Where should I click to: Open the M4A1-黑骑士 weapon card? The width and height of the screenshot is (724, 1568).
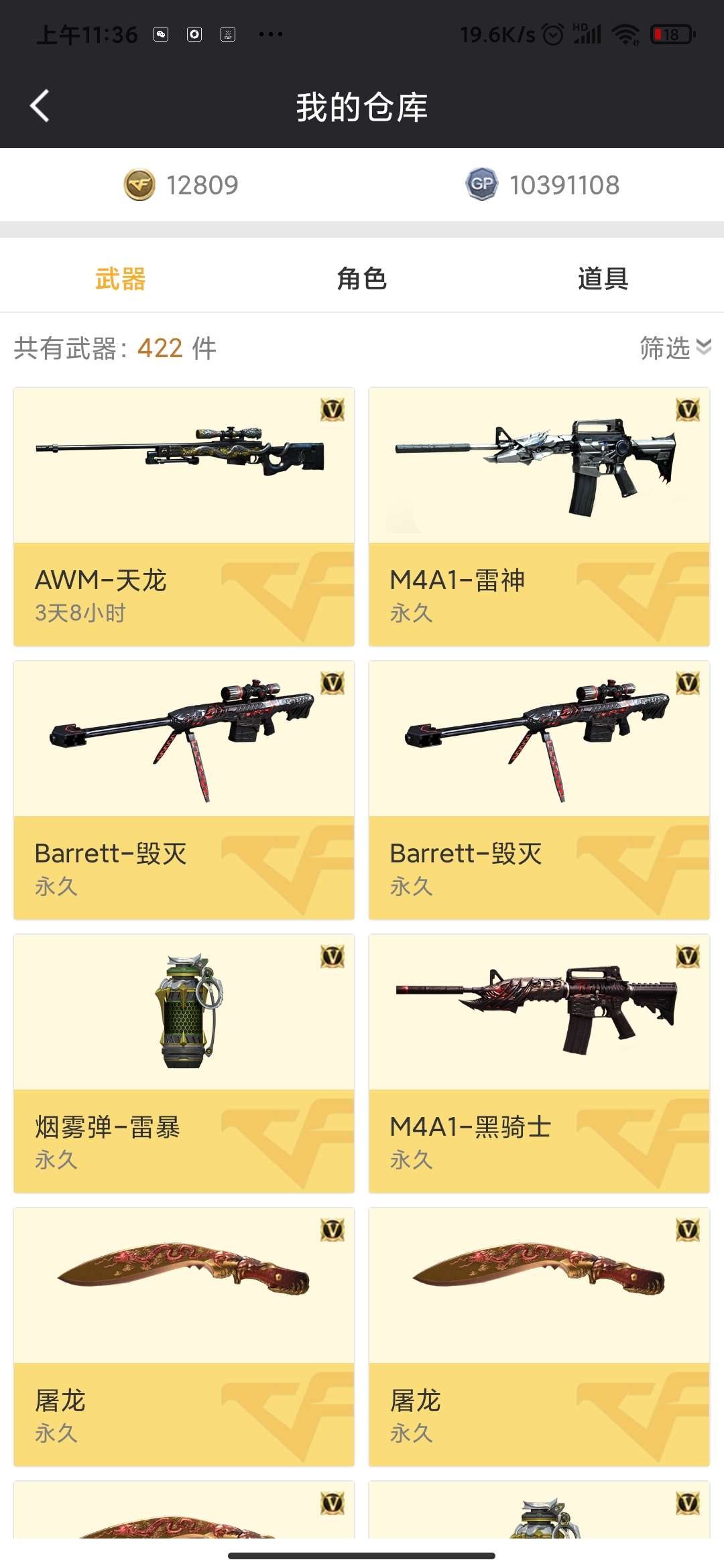pos(539,1063)
